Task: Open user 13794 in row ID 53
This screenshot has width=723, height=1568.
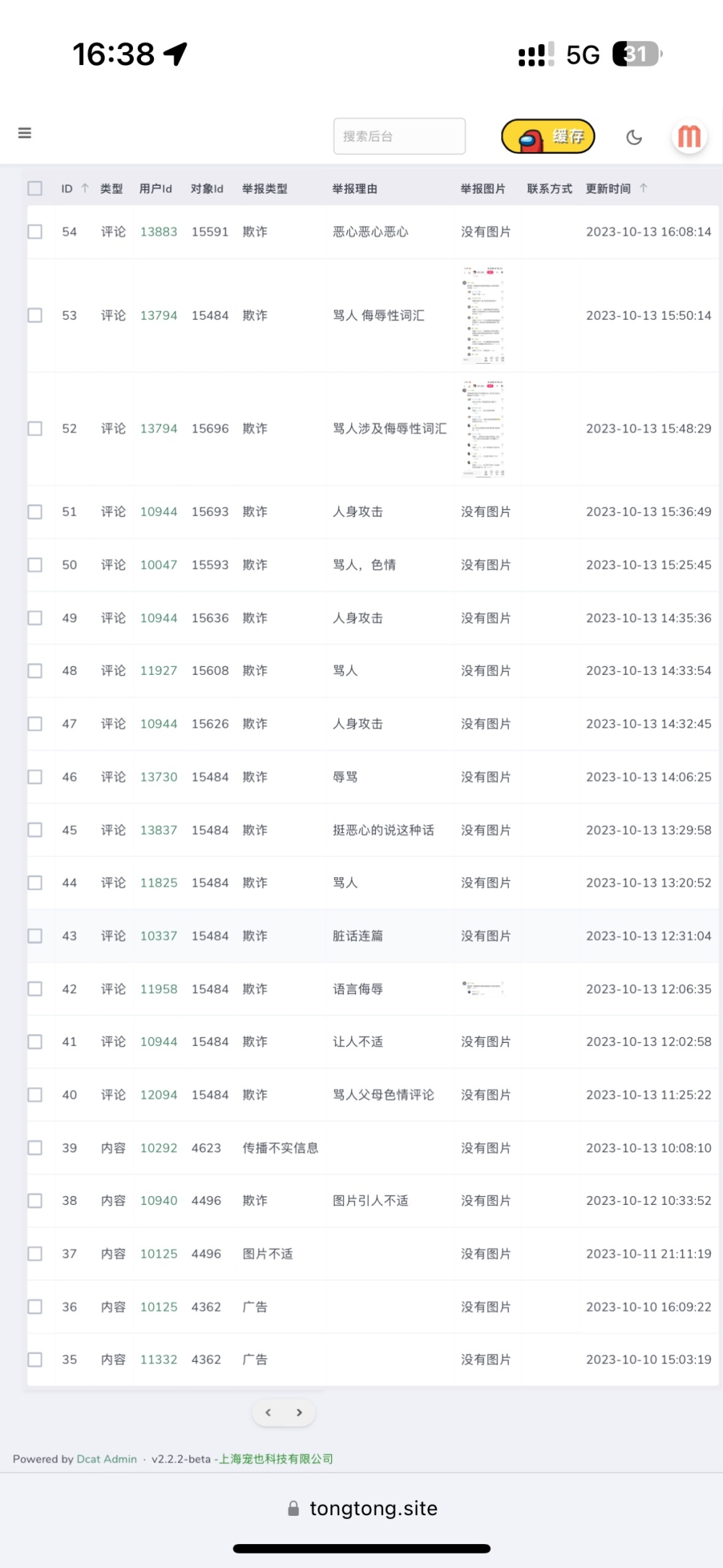Action: pyautogui.click(x=158, y=315)
